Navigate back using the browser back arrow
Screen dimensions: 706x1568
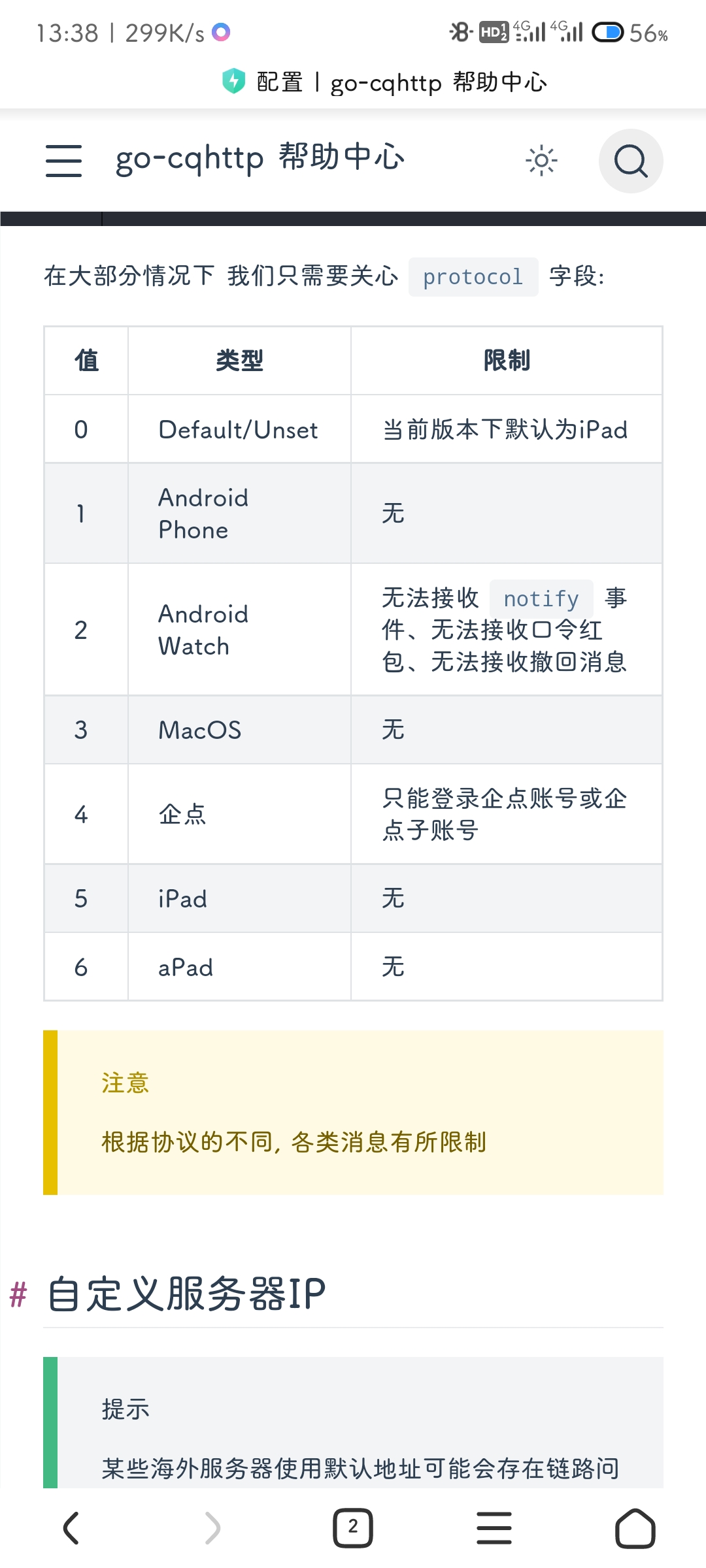pyautogui.click(x=71, y=1527)
